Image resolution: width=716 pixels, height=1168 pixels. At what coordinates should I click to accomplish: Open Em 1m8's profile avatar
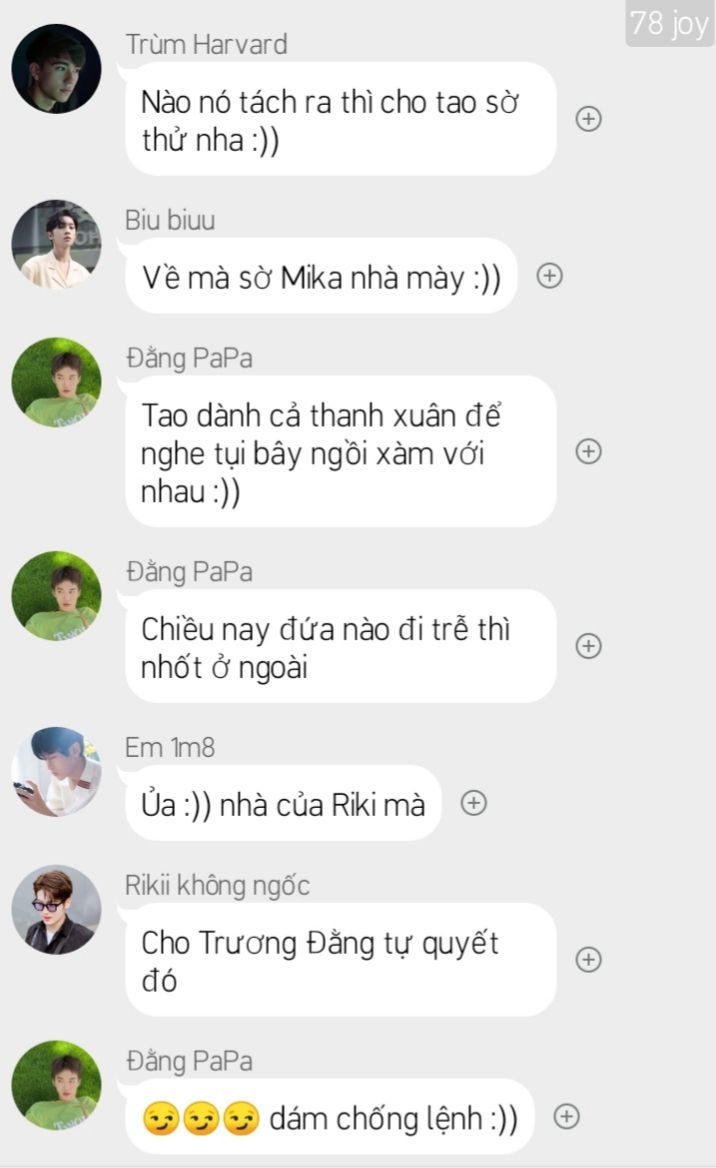click(x=56, y=772)
